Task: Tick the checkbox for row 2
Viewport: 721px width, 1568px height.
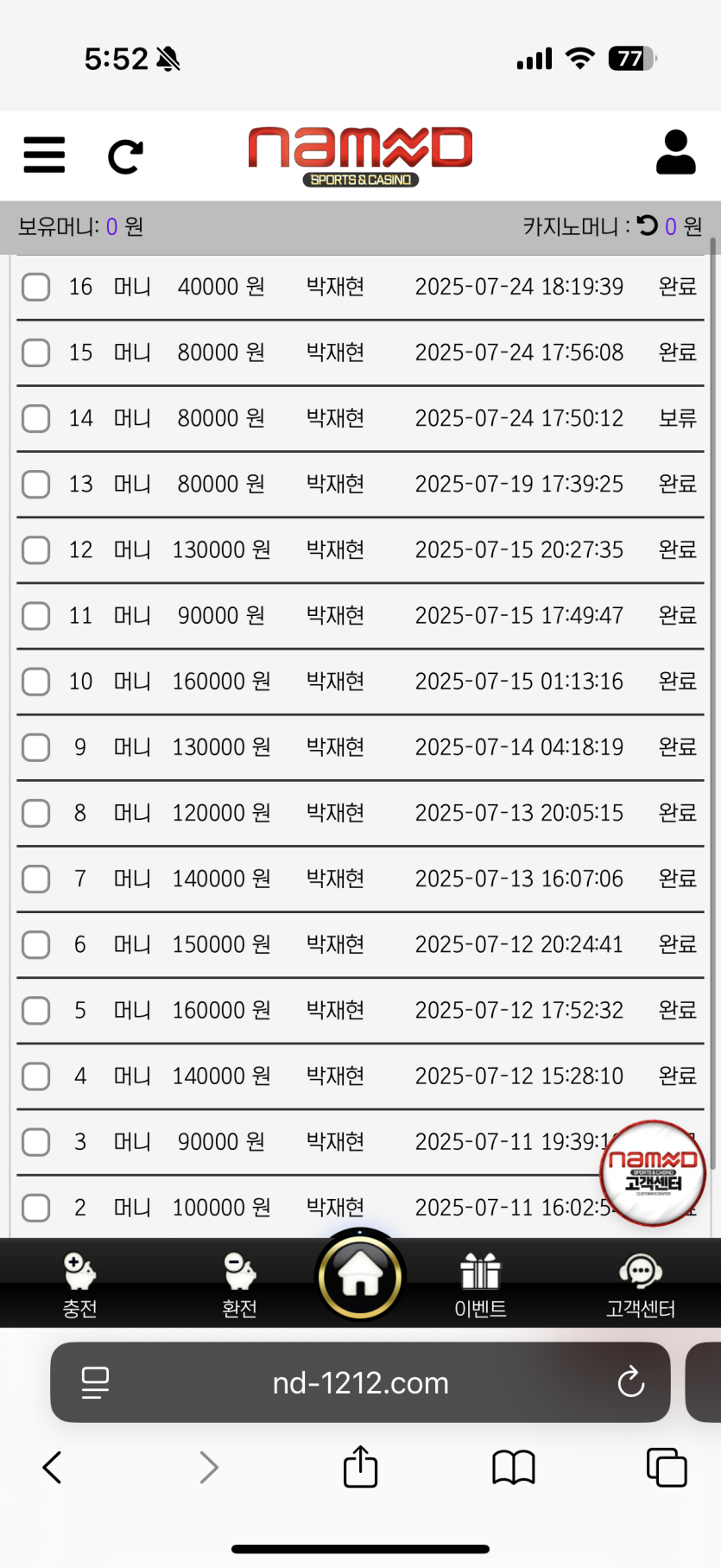Action: (35, 1208)
